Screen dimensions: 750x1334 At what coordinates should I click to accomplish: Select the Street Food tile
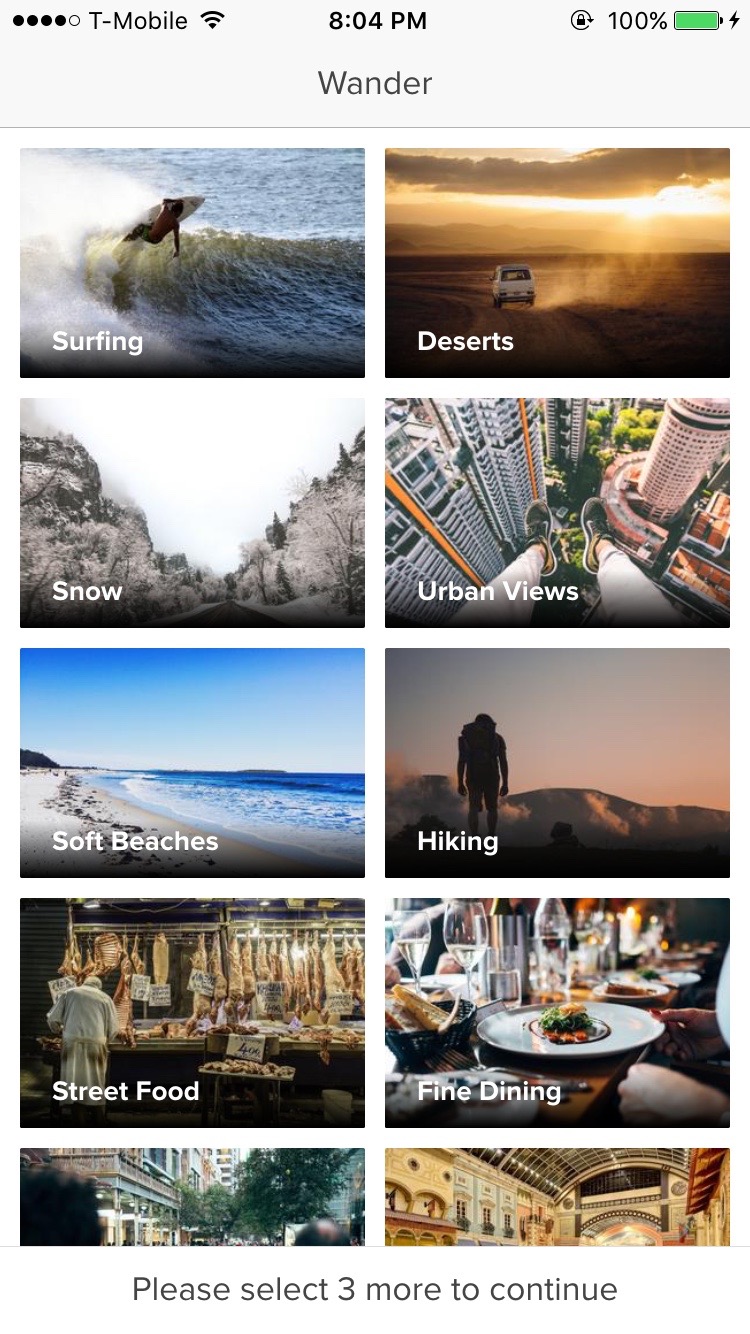coord(192,1013)
